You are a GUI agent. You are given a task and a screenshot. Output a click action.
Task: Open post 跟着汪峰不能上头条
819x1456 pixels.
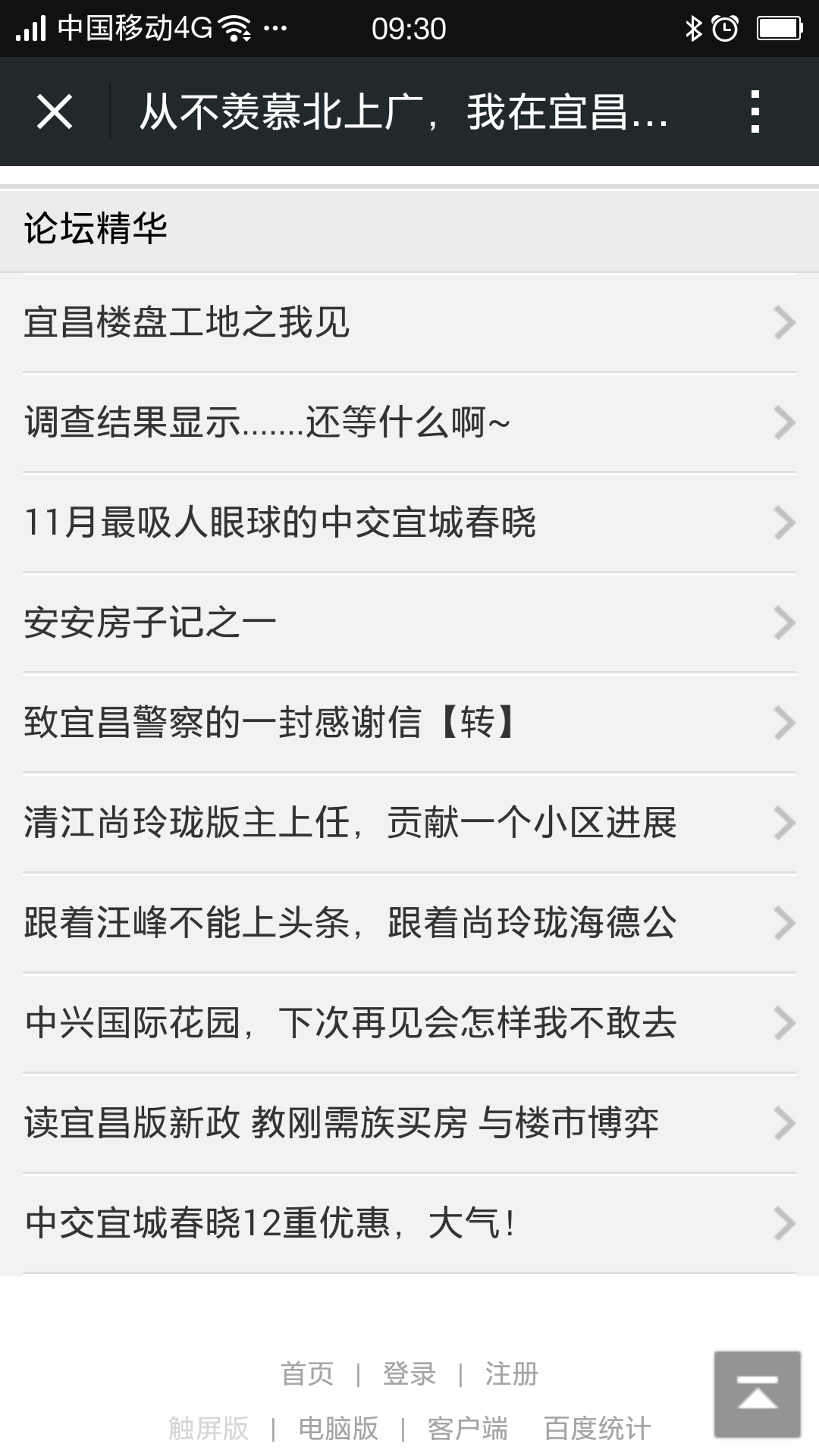pyautogui.click(x=409, y=923)
